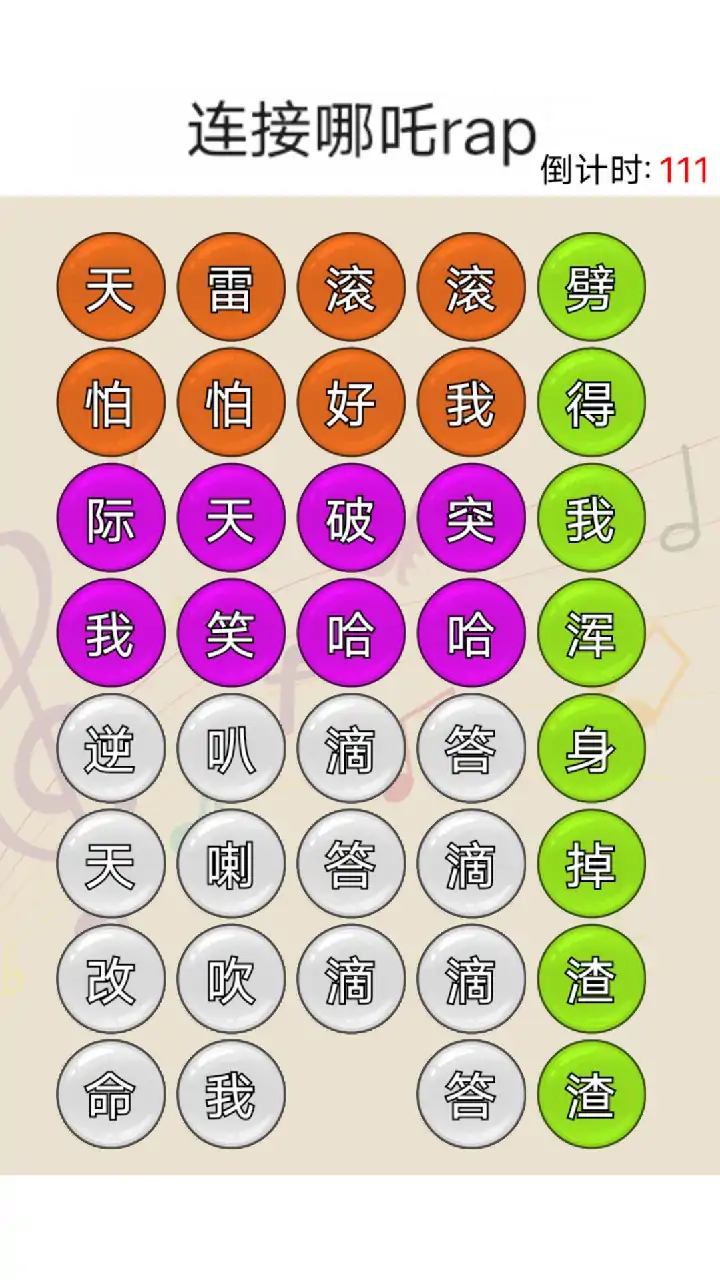This screenshot has height=1280, width=720.
Task: Select the purple 笑 bubble
Action: coord(231,633)
